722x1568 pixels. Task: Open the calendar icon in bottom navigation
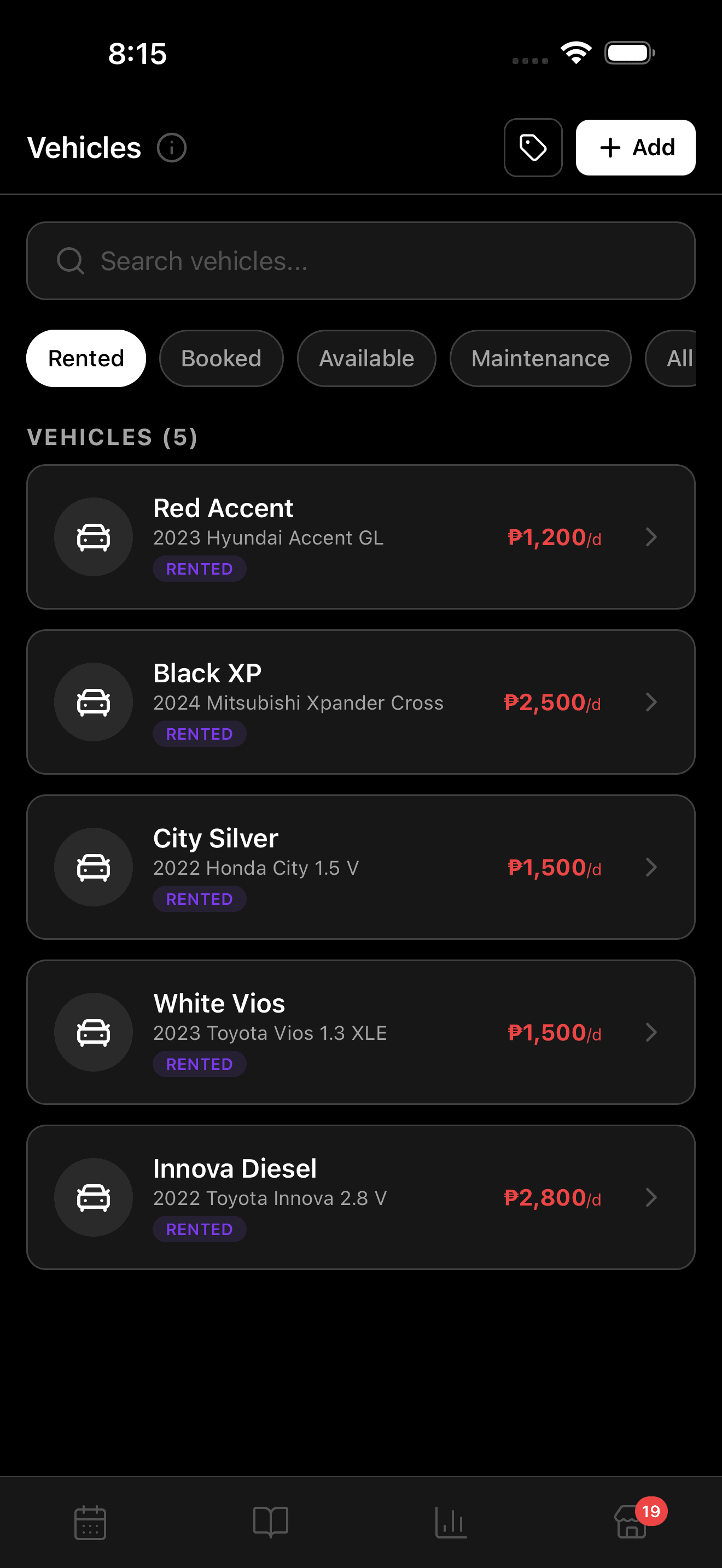[90, 1522]
